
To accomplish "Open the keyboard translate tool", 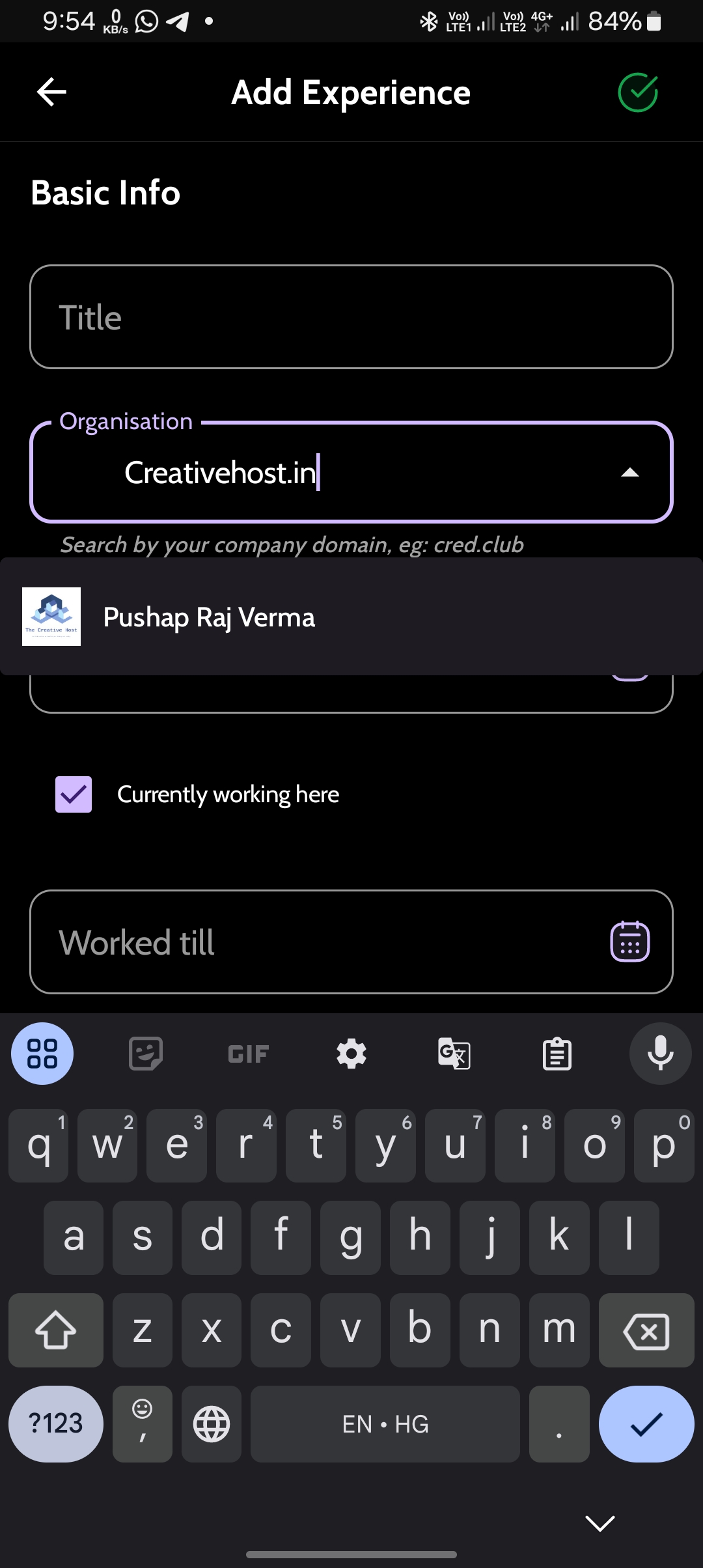I will [454, 1054].
